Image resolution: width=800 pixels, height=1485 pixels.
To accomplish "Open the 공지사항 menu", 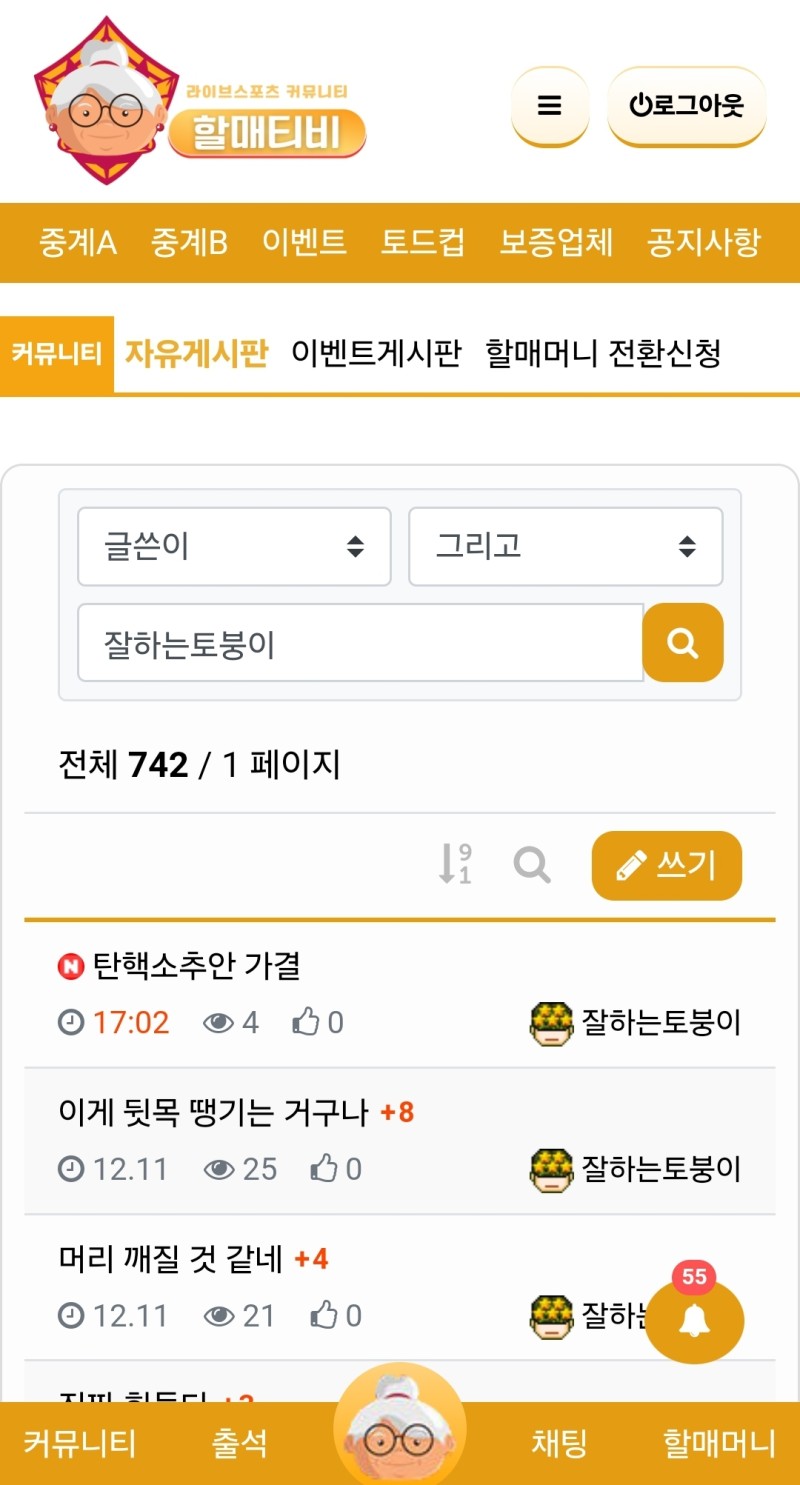I will [x=704, y=242].
